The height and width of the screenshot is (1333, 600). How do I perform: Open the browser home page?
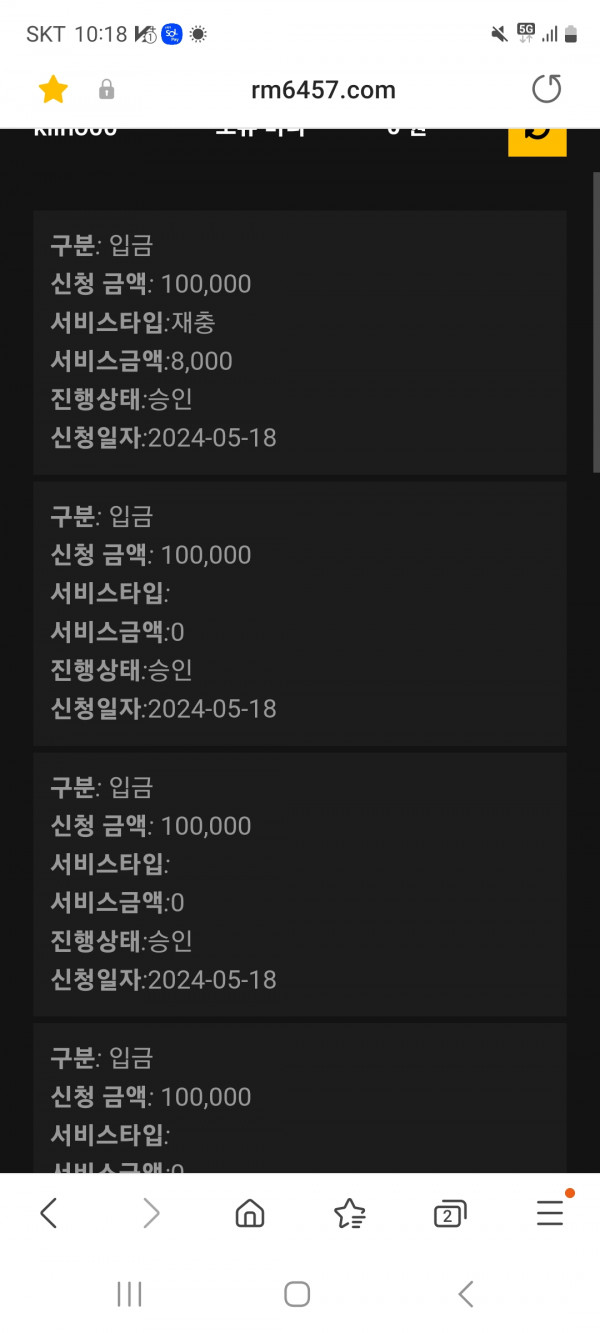(x=249, y=1214)
